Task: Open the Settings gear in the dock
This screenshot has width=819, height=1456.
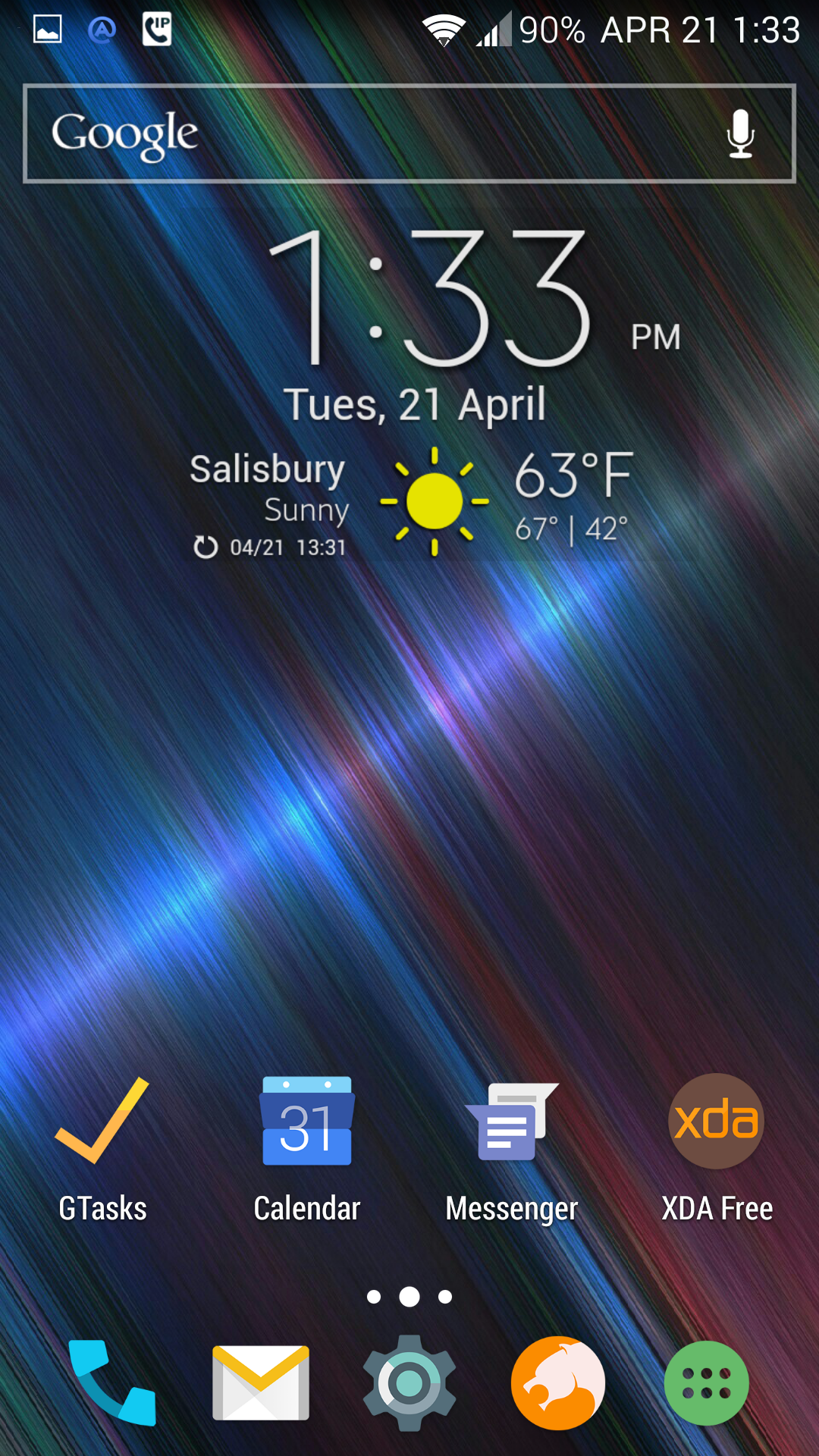Action: point(409,1382)
